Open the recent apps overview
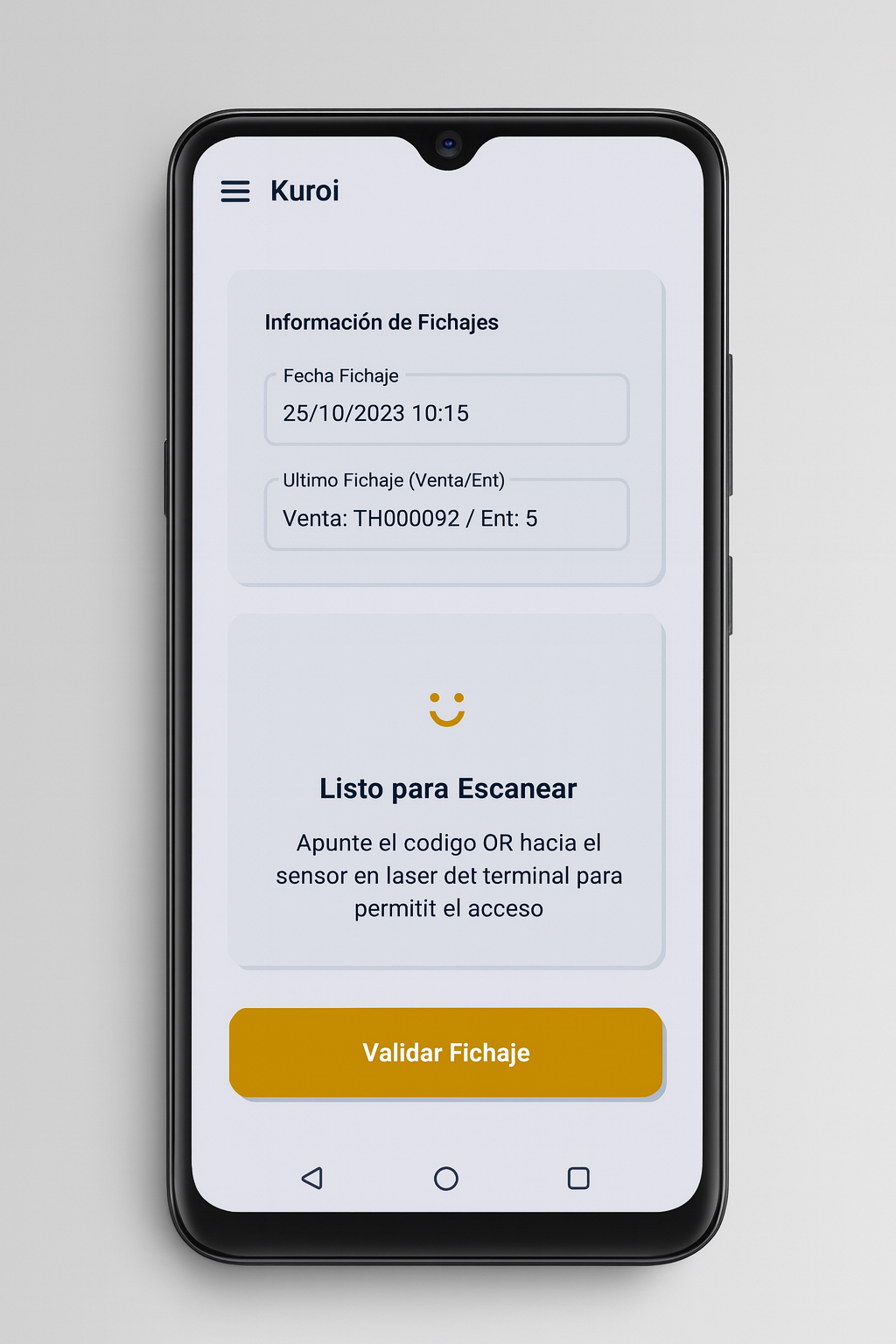896x1344 pixels. [x=578, y=1179]
